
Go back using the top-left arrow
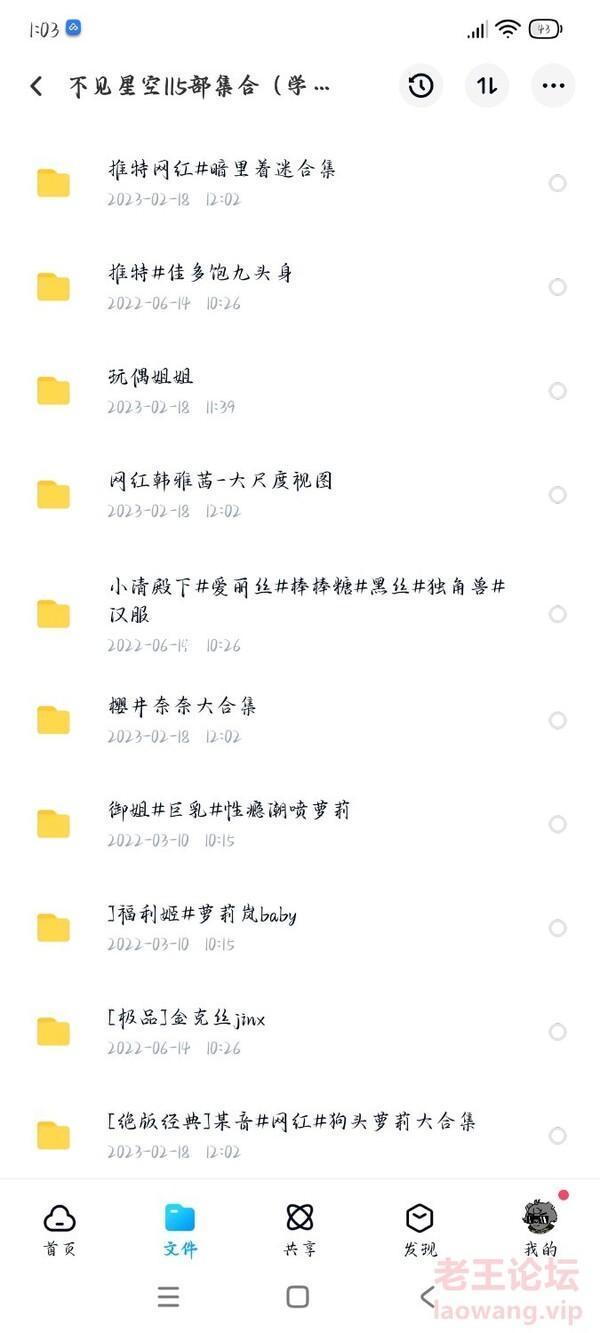pos(37,86)
